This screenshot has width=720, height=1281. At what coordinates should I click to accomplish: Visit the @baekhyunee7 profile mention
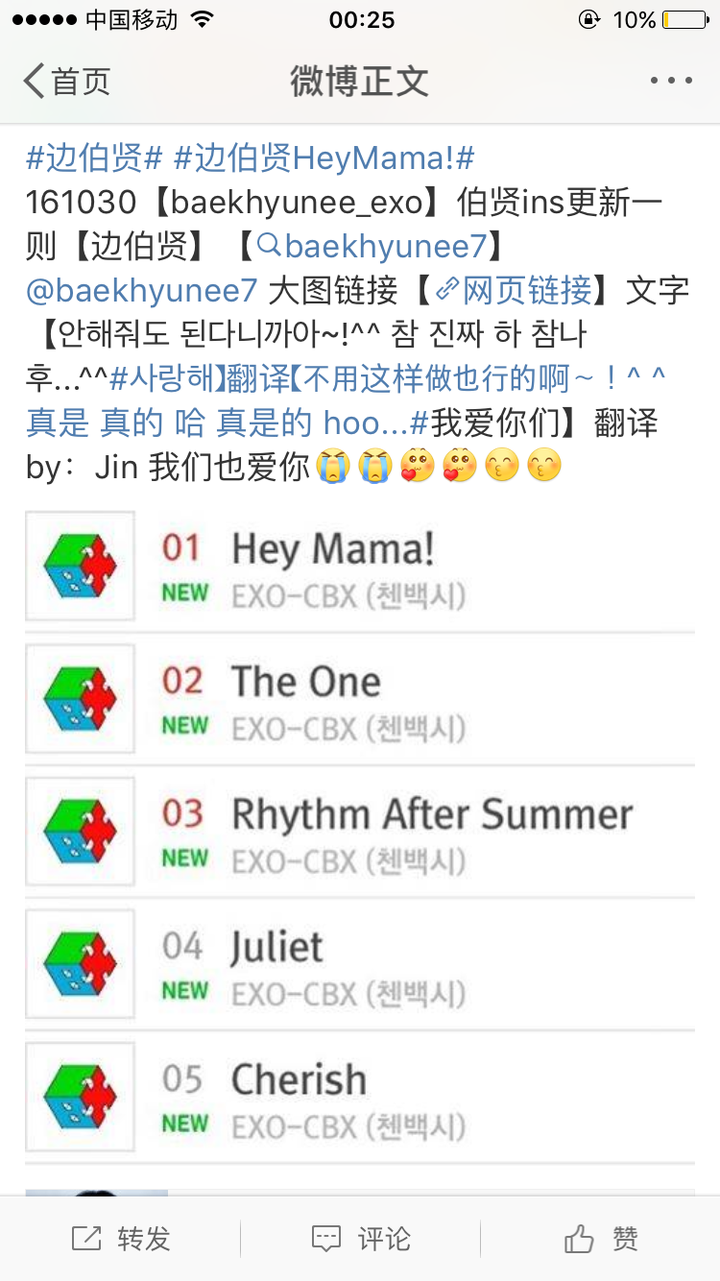pyautogui.click(x=142, y=291)
